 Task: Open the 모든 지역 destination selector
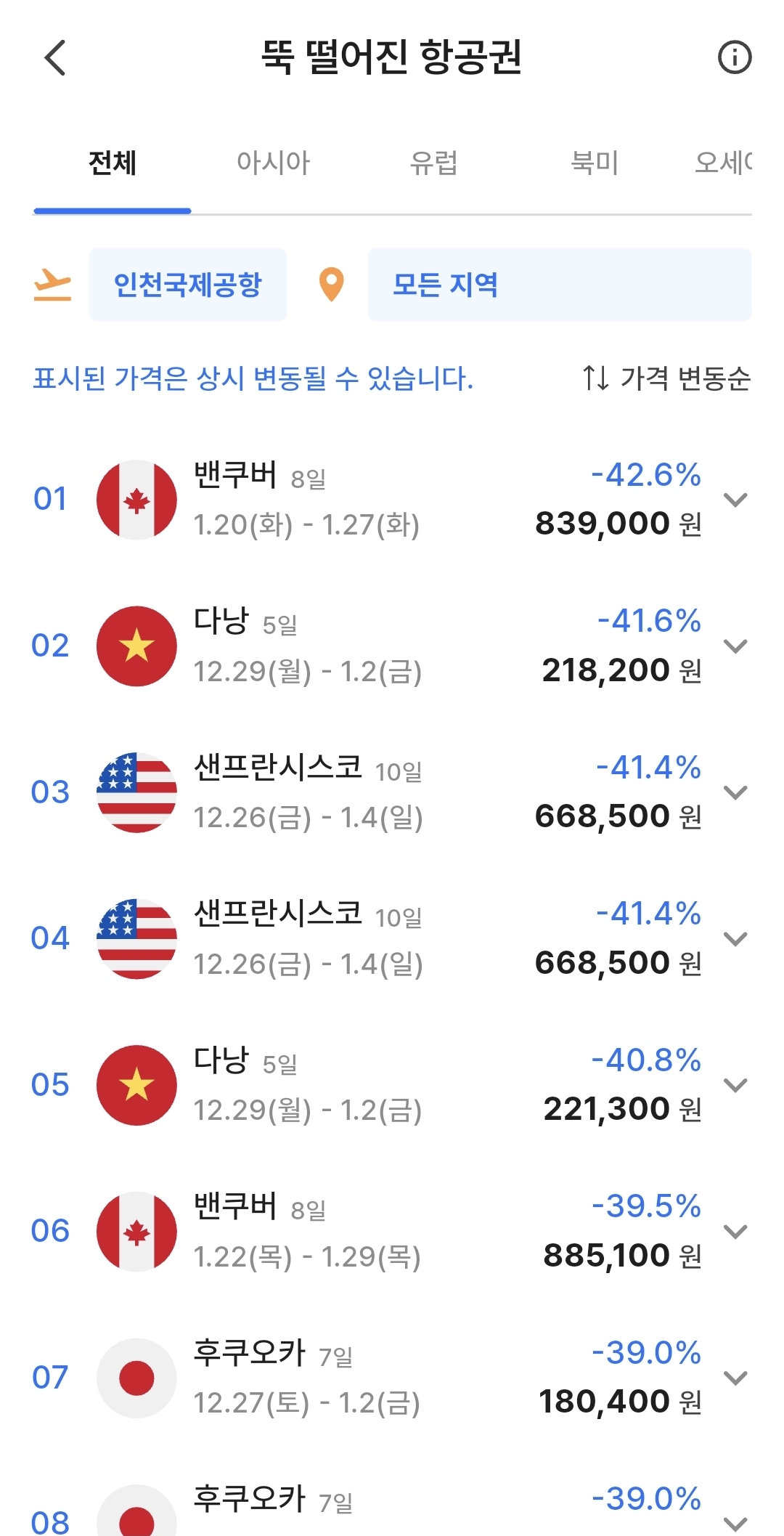tap(559, 285)
